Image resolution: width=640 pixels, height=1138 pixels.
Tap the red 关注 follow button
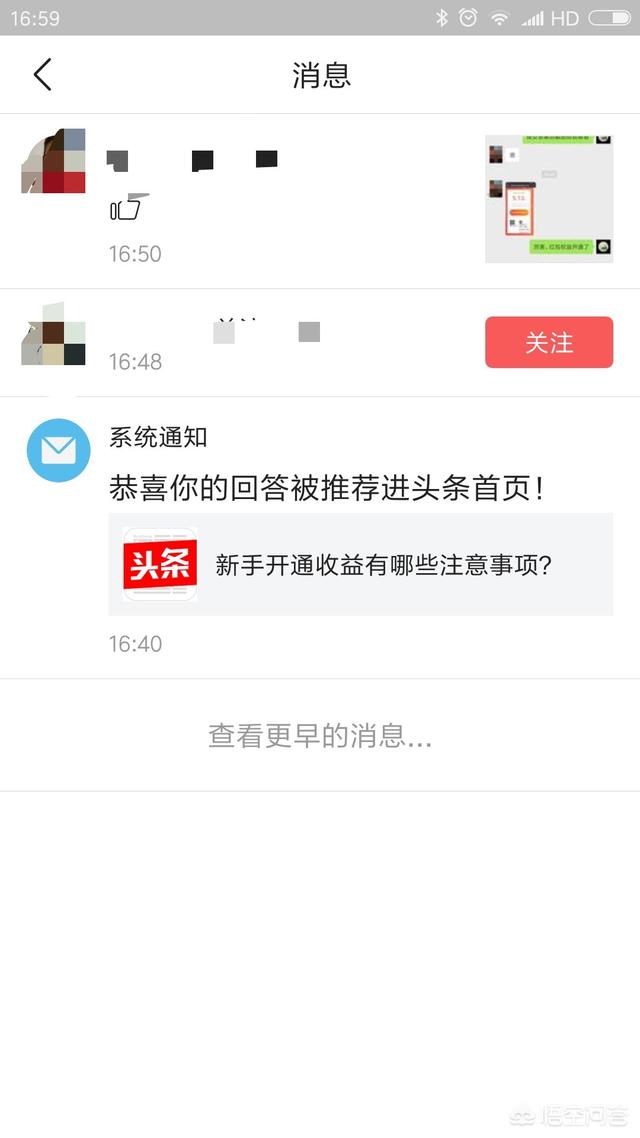point(549,342)
